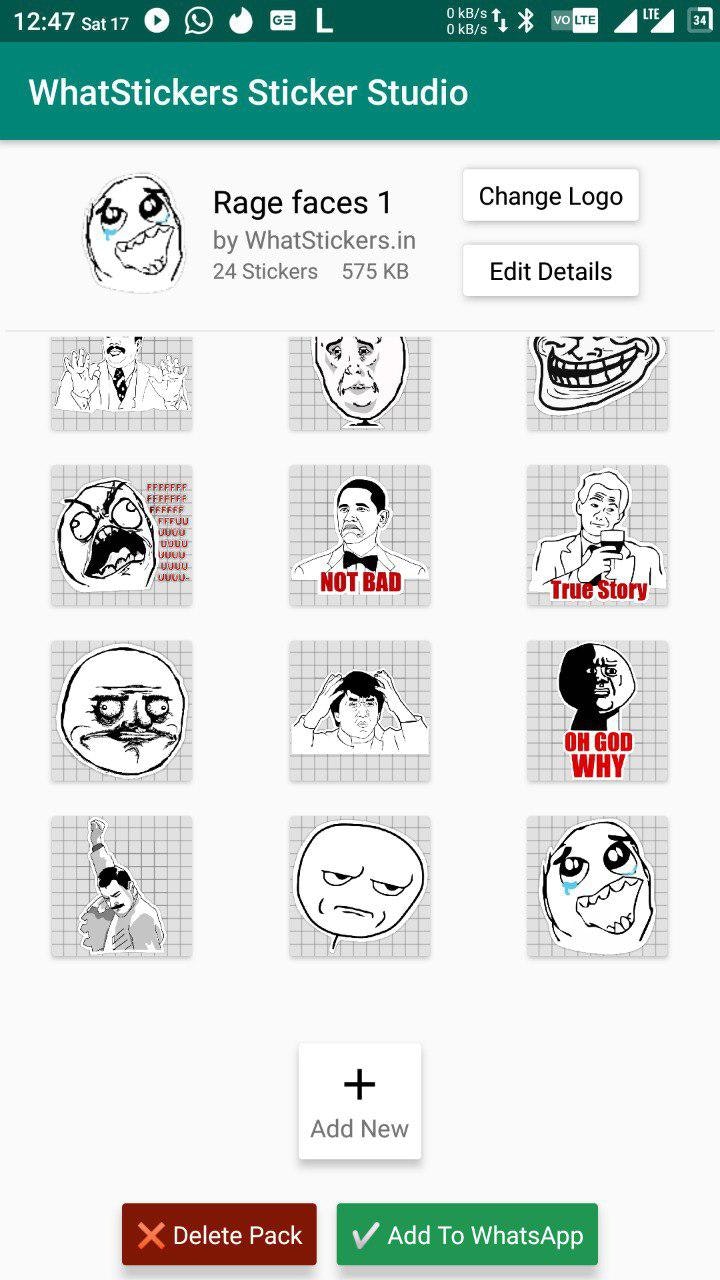Tap the WhatsApp icon in the status bar
This screenshot has height=1280, width=720.
[197, 20]
